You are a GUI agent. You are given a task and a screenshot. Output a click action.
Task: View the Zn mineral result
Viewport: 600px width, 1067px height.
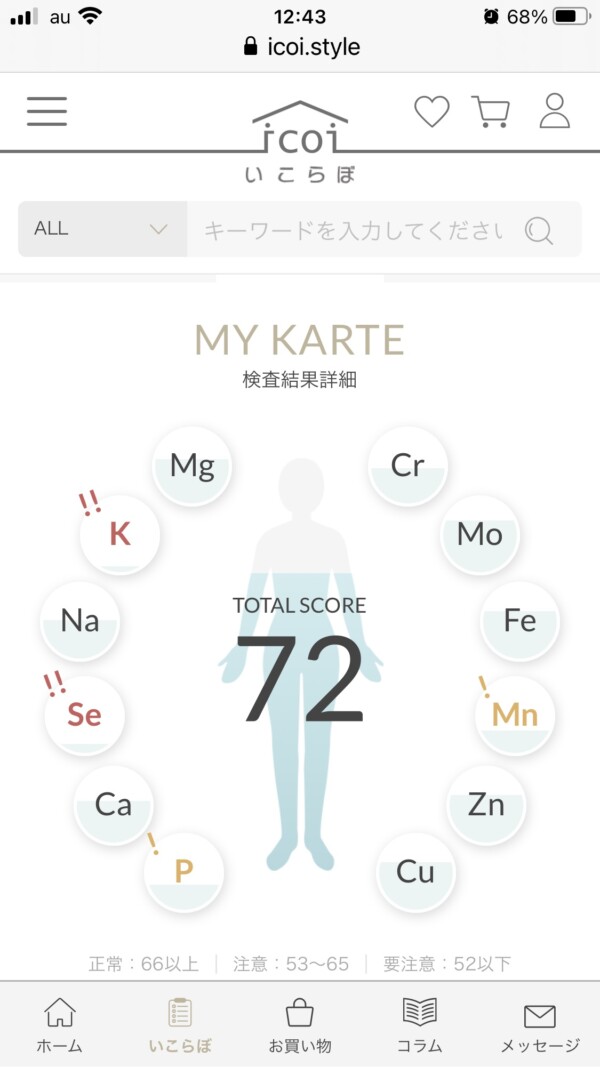click(x=486, y=805)
